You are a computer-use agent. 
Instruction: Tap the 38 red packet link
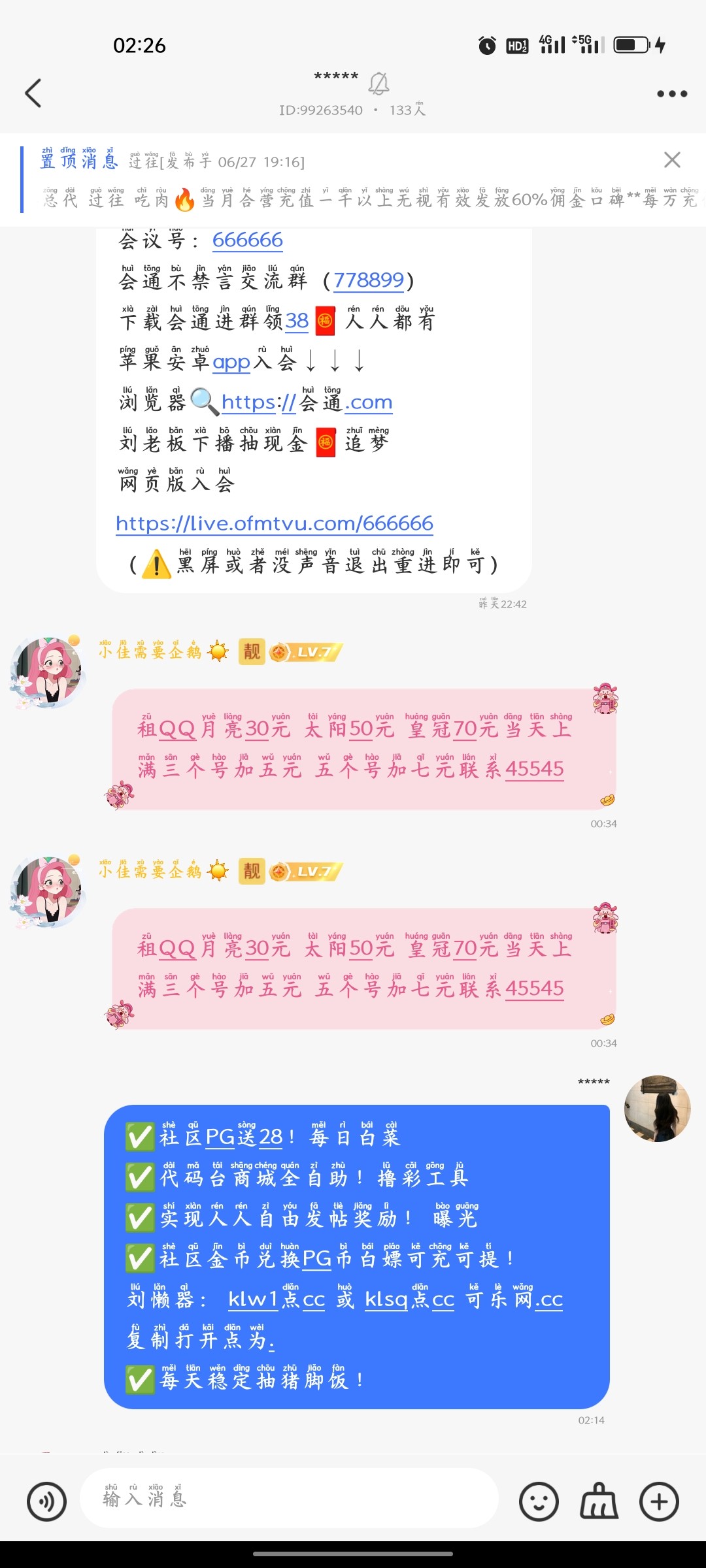tap(297, 321)
